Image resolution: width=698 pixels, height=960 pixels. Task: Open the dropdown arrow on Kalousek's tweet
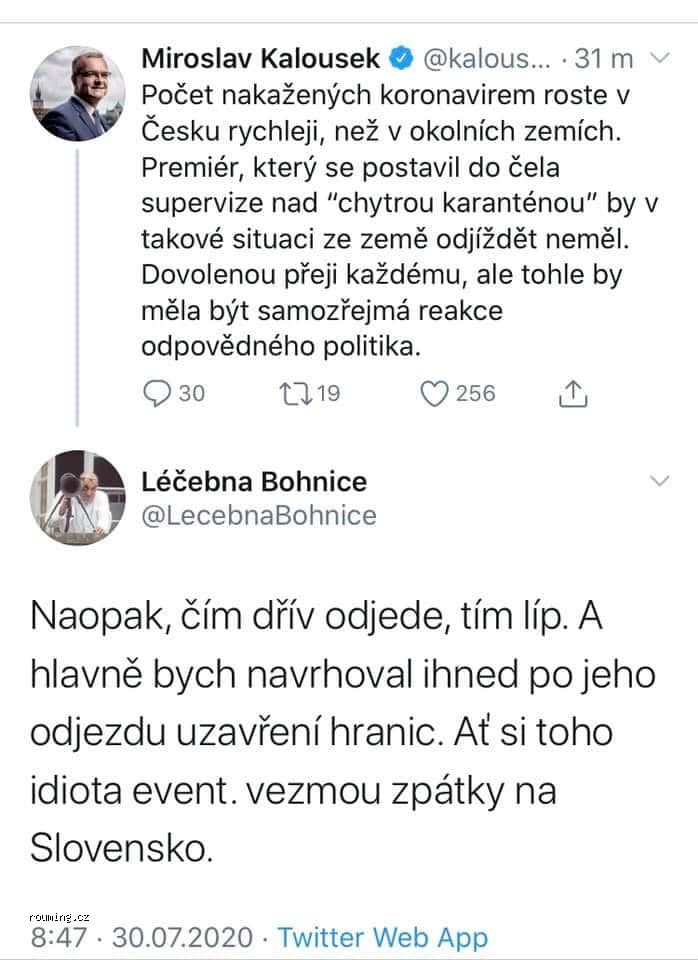tap(659, 59)
